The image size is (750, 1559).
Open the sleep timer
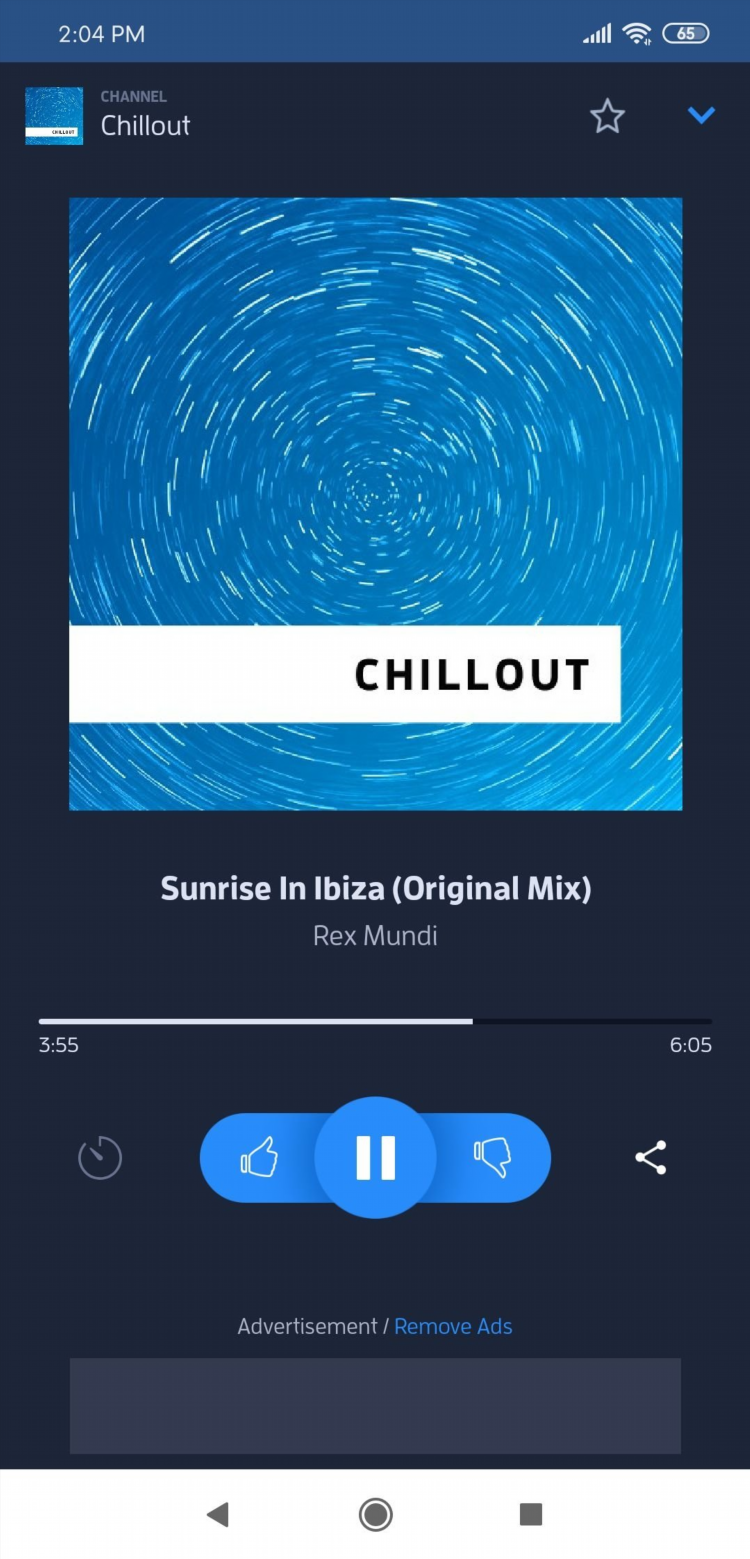pos(100,1158)
